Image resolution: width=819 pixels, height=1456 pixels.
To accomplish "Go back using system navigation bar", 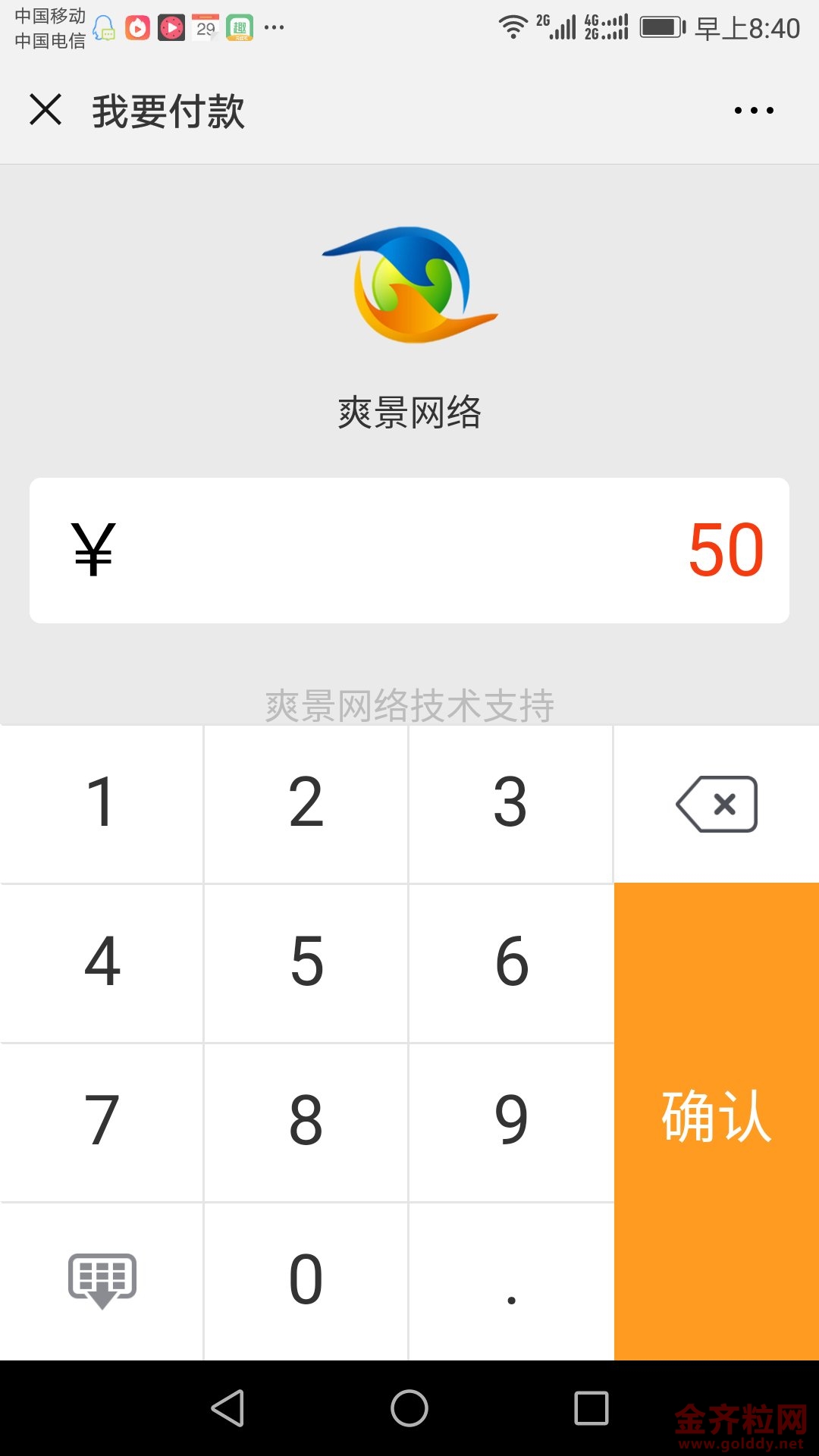I will tap(227, 1408).
